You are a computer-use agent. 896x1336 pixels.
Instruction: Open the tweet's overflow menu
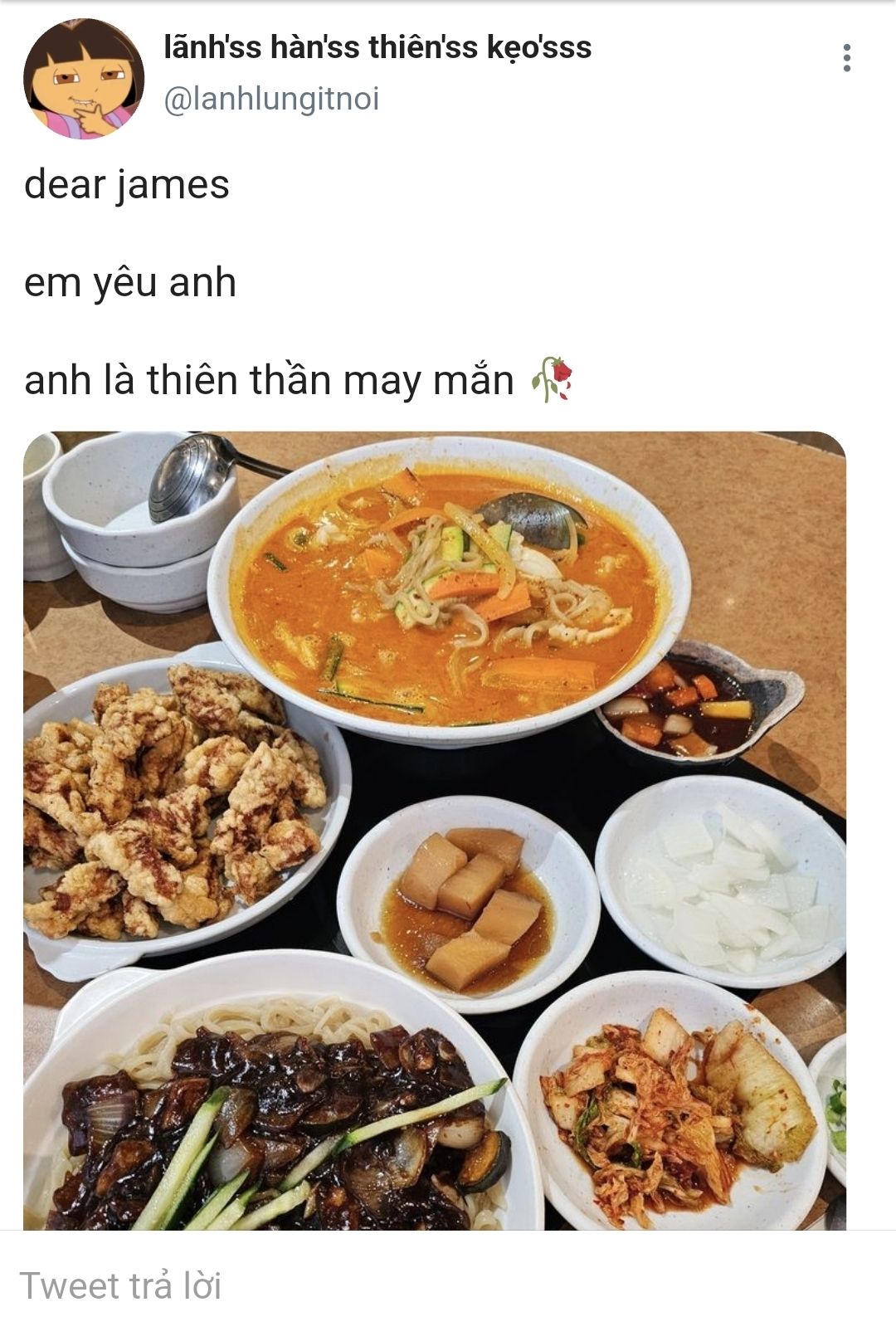click(846, 58)
